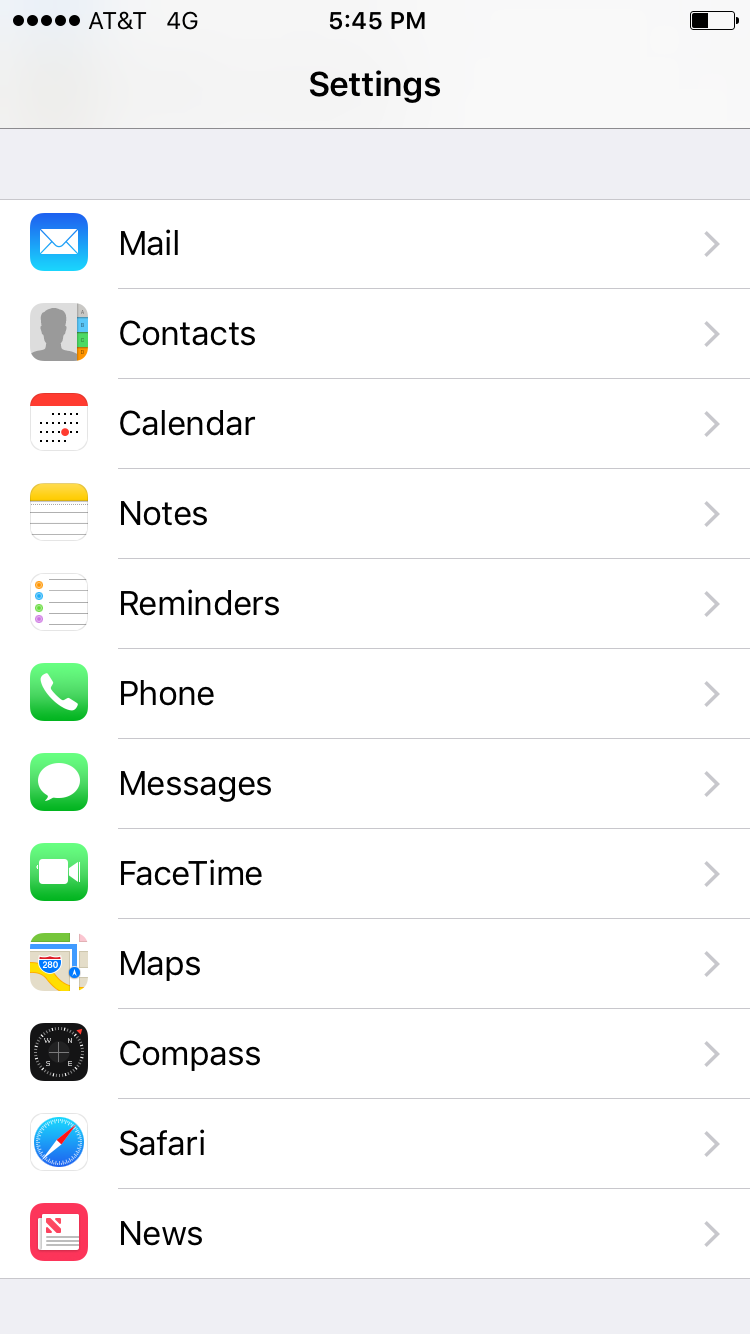Open Safari settings

(x=375, y=1144)
